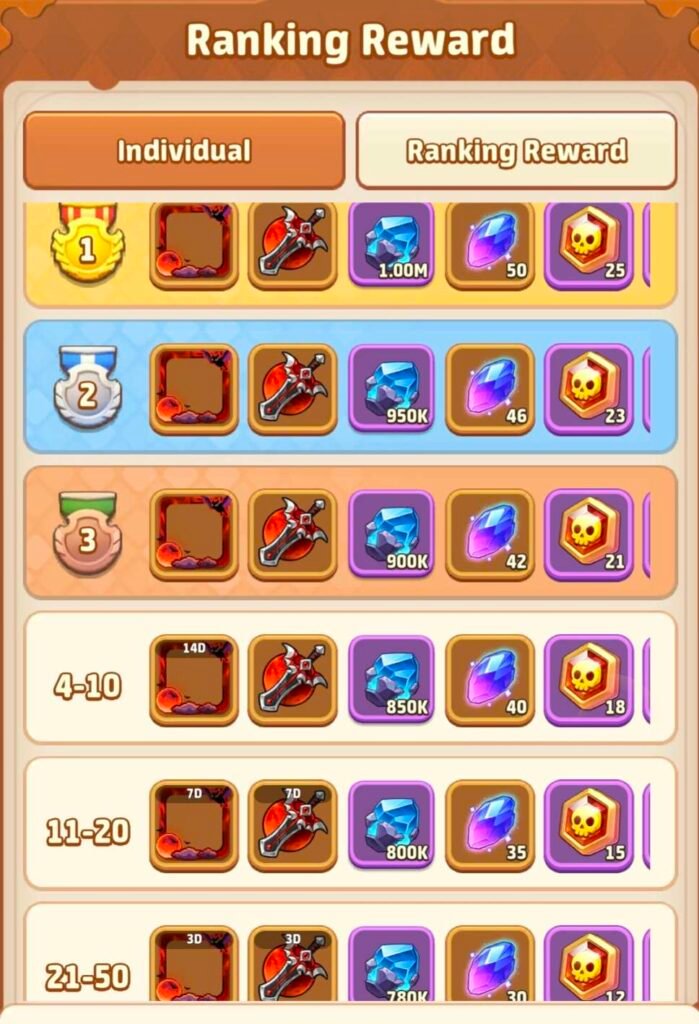View the sword reward in rank 2 row
This screenshot has height=1024, width=699.
tap(292, 389)
